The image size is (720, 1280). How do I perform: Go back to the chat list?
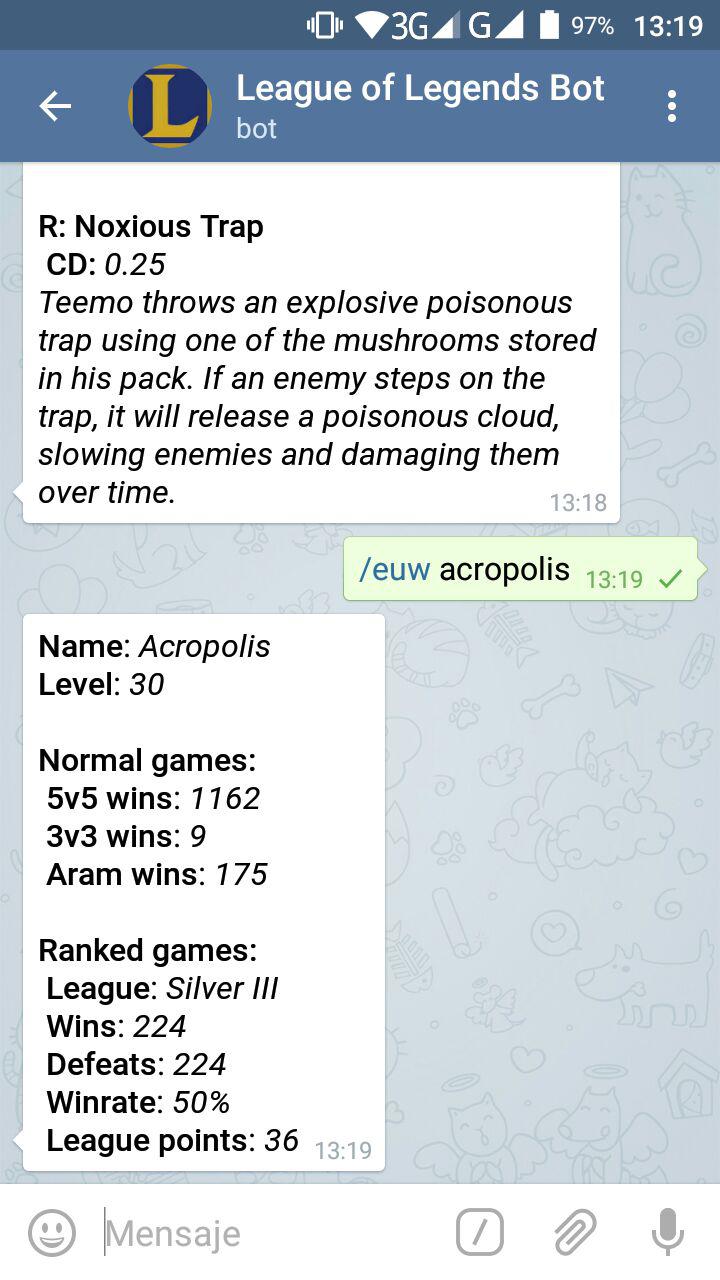[x=54, y=106]
